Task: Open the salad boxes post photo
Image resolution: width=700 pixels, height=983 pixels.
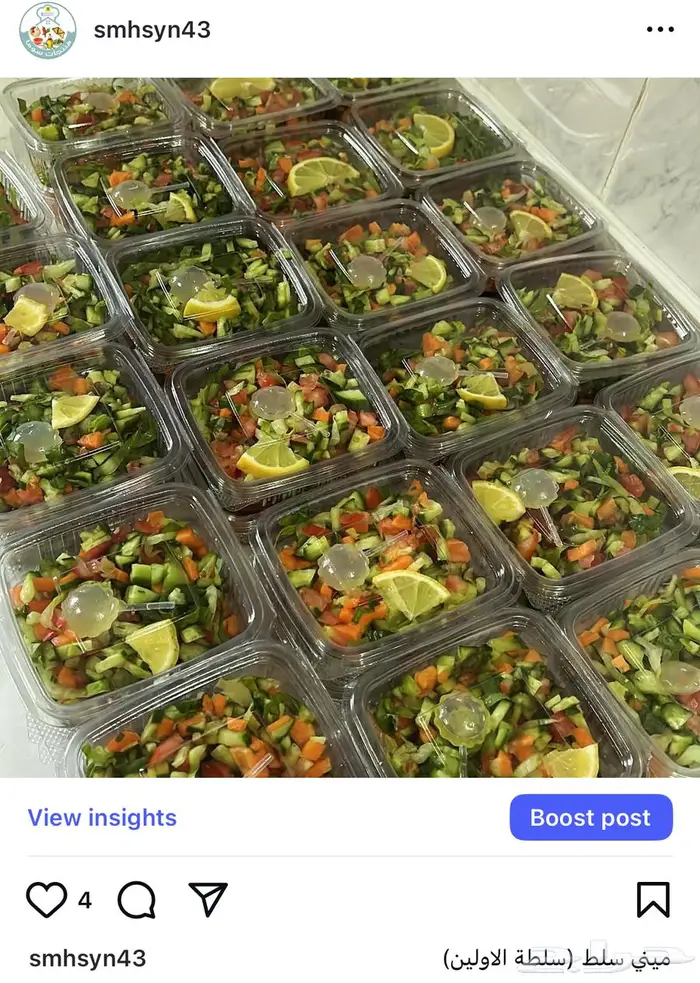Action: [x=350, y=427]
